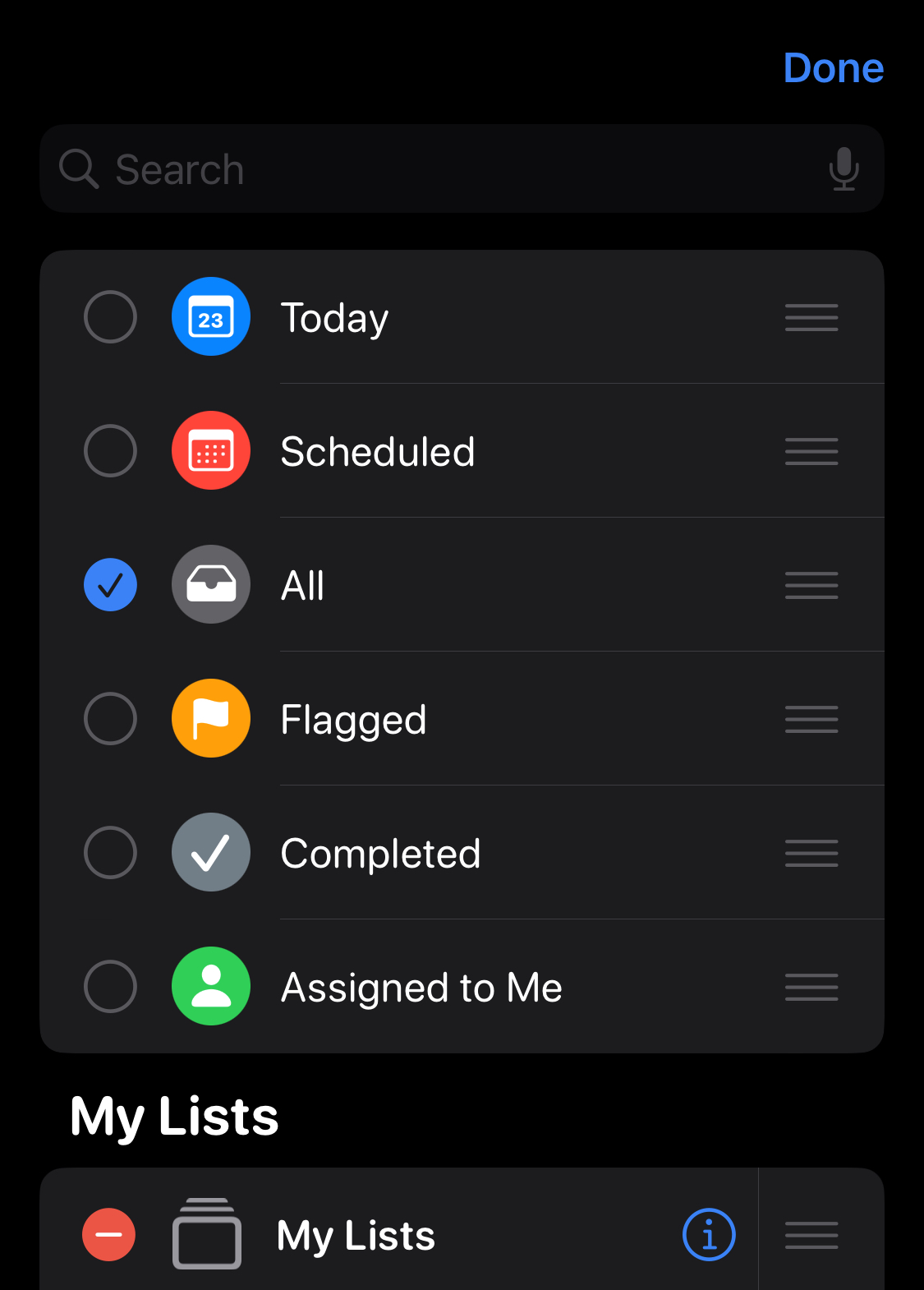
Task: Tap Done to finish editing
Action: tap(833, 68)
